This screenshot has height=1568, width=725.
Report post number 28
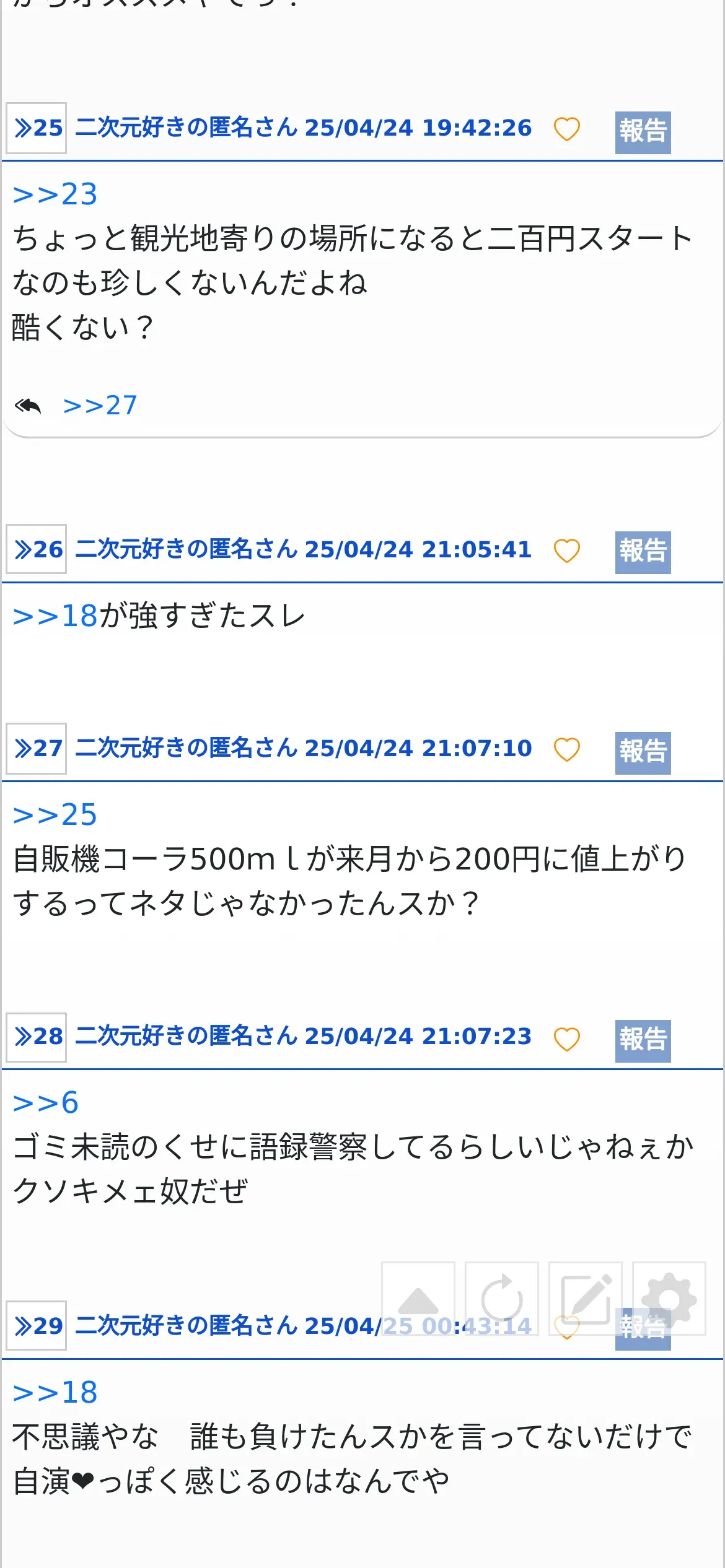[643, 1040]
